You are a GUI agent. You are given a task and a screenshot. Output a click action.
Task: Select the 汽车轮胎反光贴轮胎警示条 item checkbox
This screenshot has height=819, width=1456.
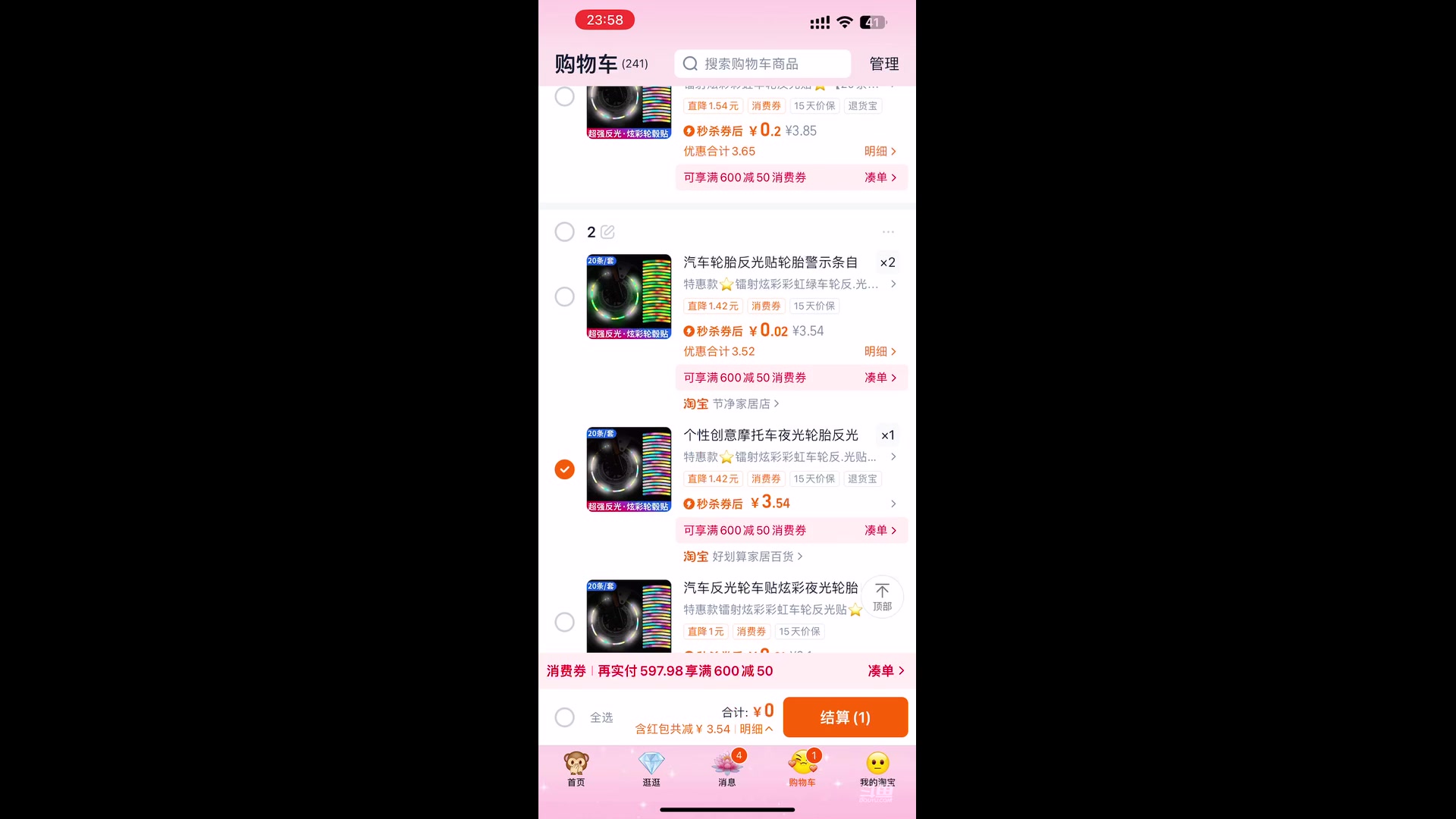[x=564, y=297]
